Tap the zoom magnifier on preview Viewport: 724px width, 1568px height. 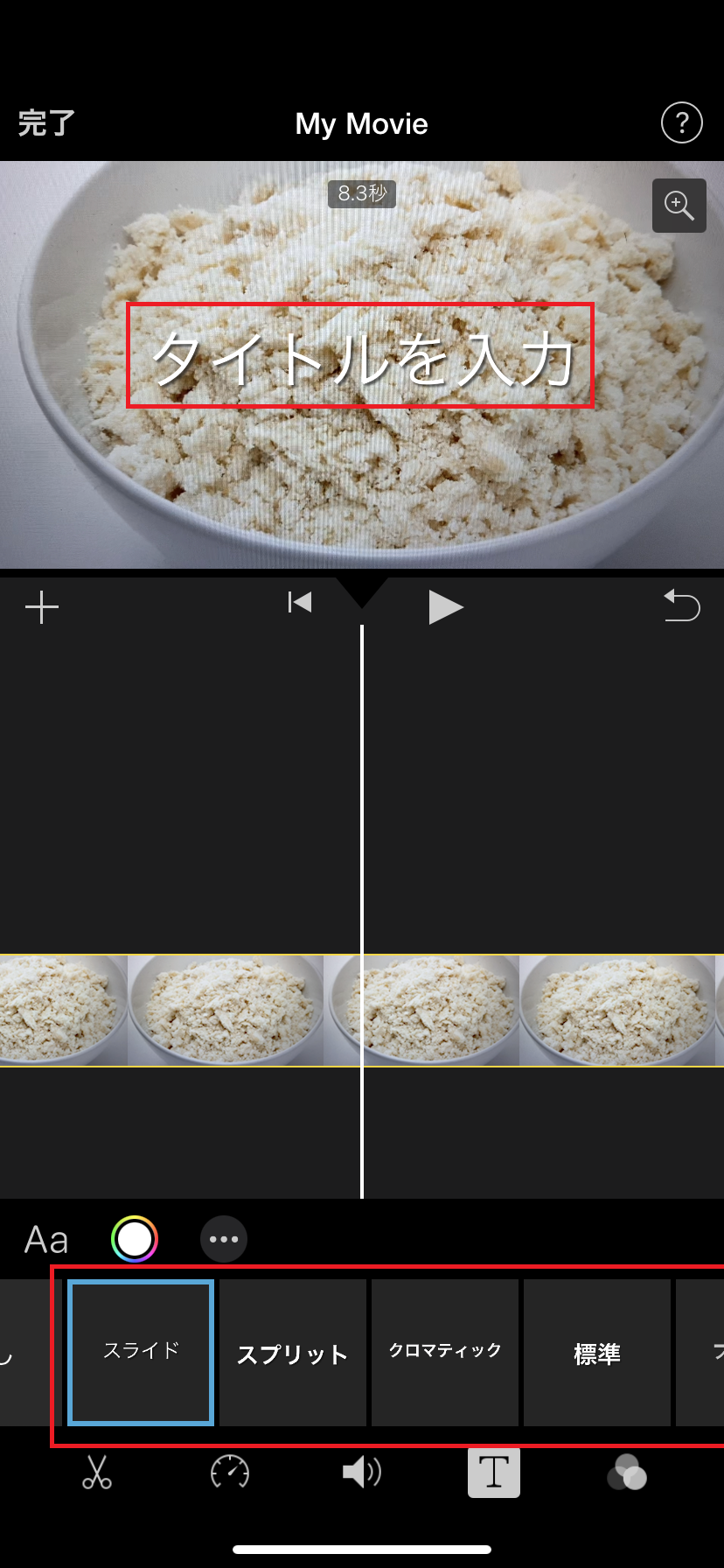coord(679,206)
